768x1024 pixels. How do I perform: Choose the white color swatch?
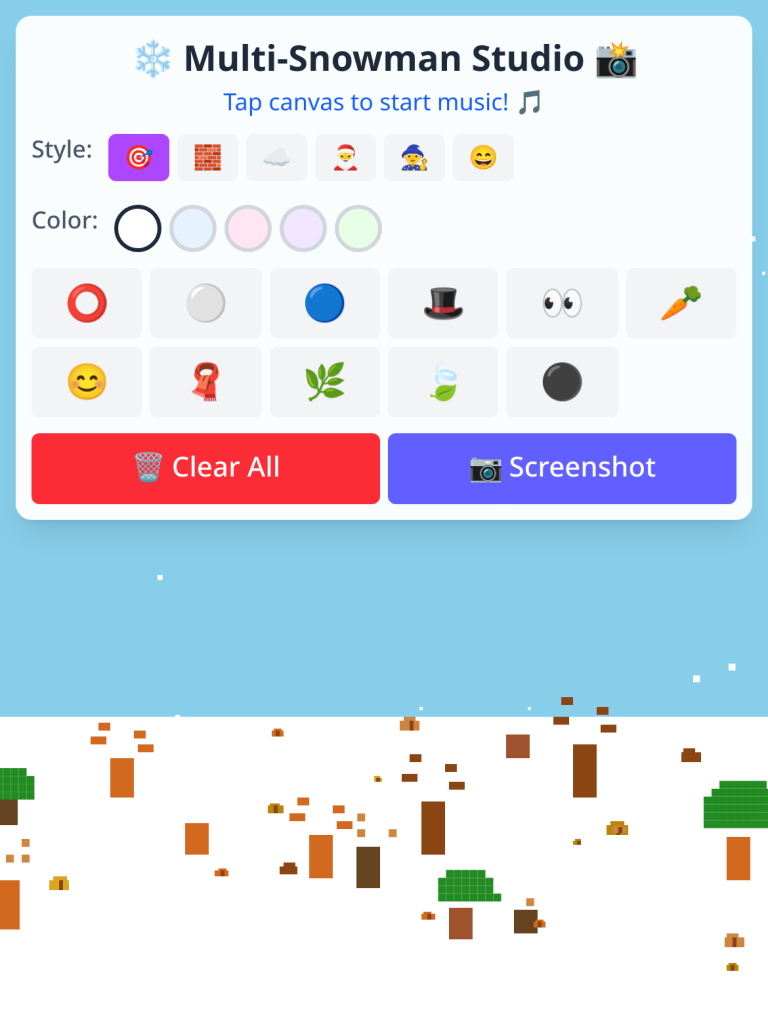(138, 228)
